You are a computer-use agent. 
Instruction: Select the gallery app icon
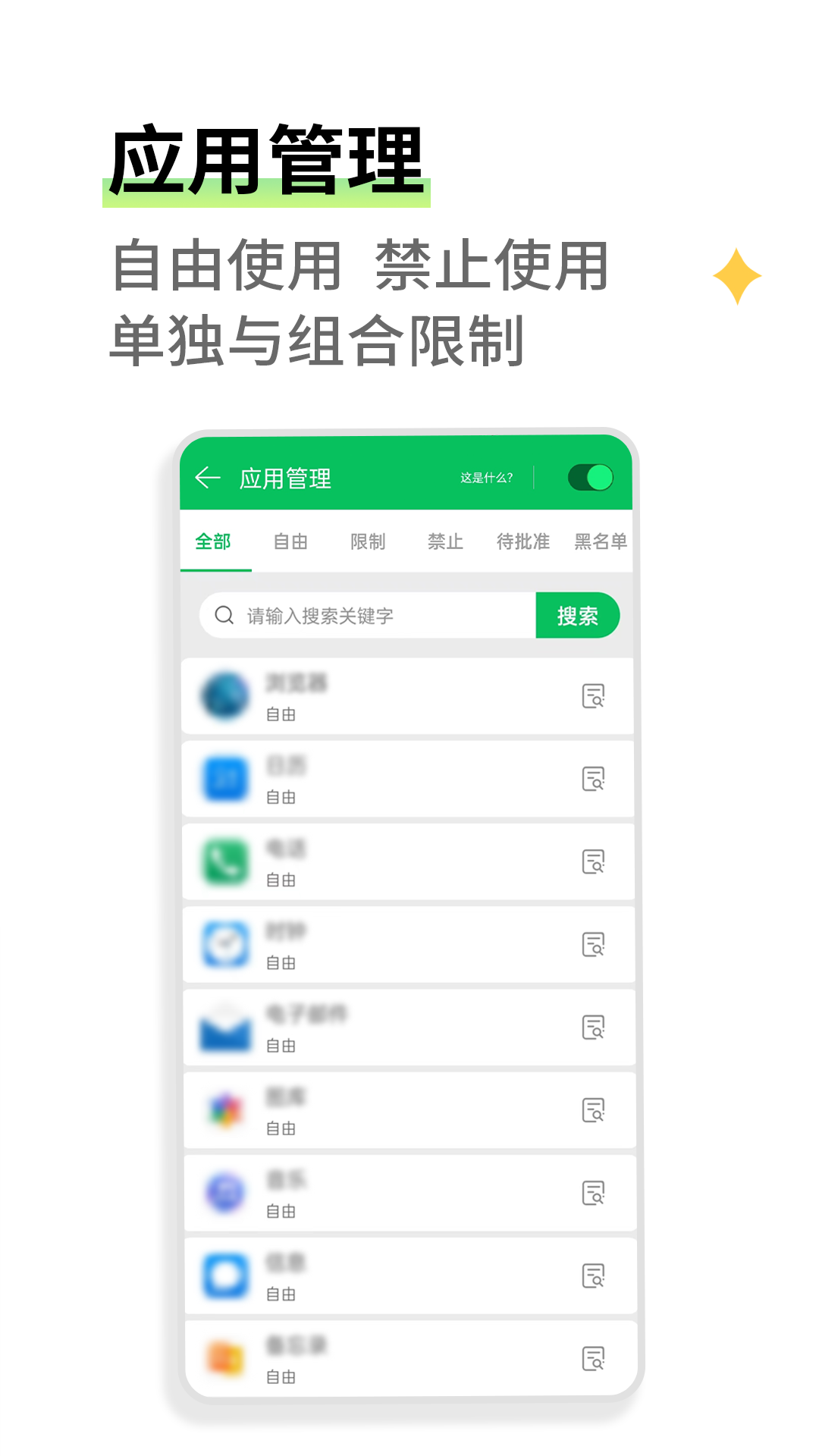[224, 1108]
